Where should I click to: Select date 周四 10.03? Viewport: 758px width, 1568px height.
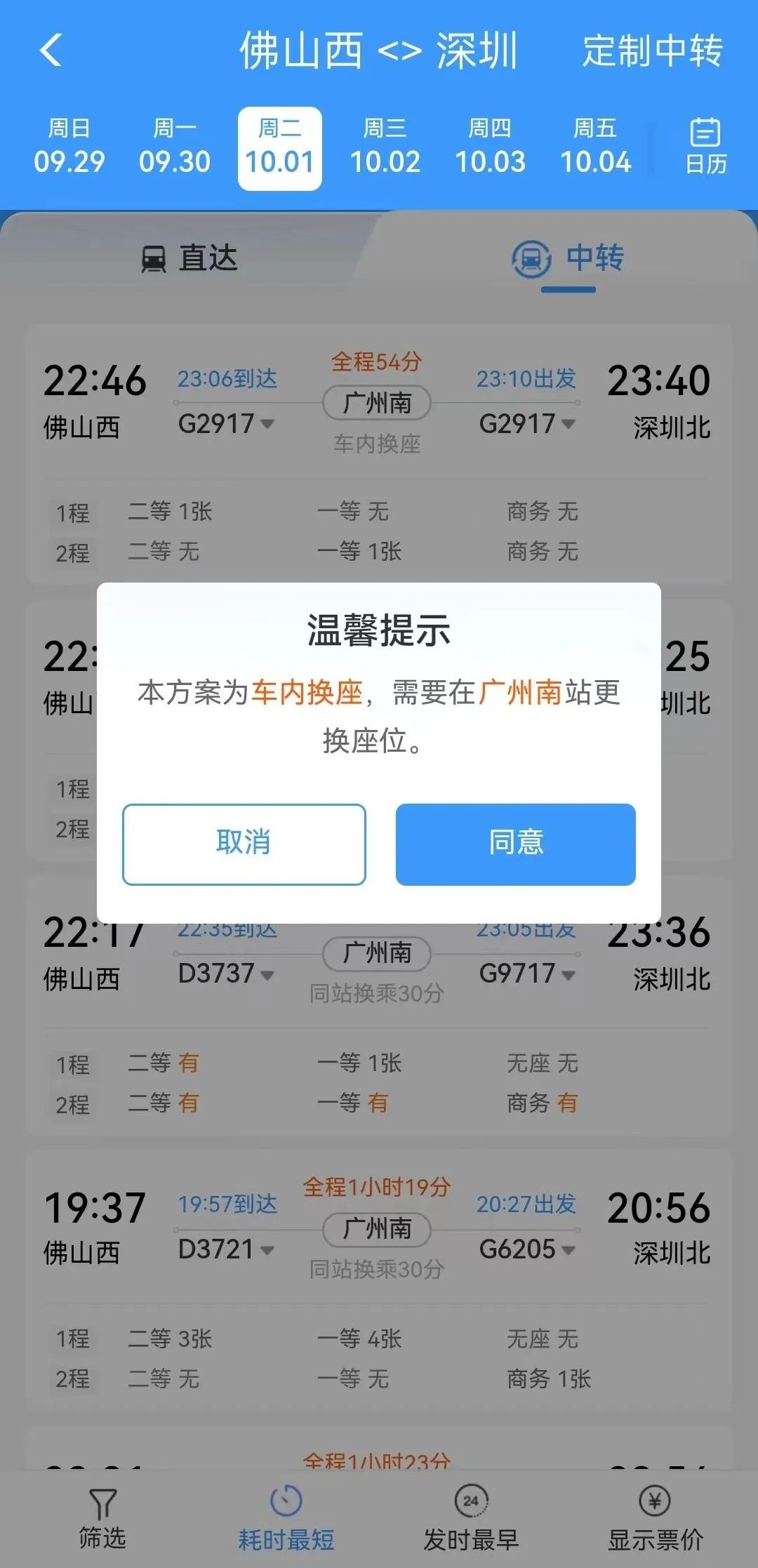point(490,147)
